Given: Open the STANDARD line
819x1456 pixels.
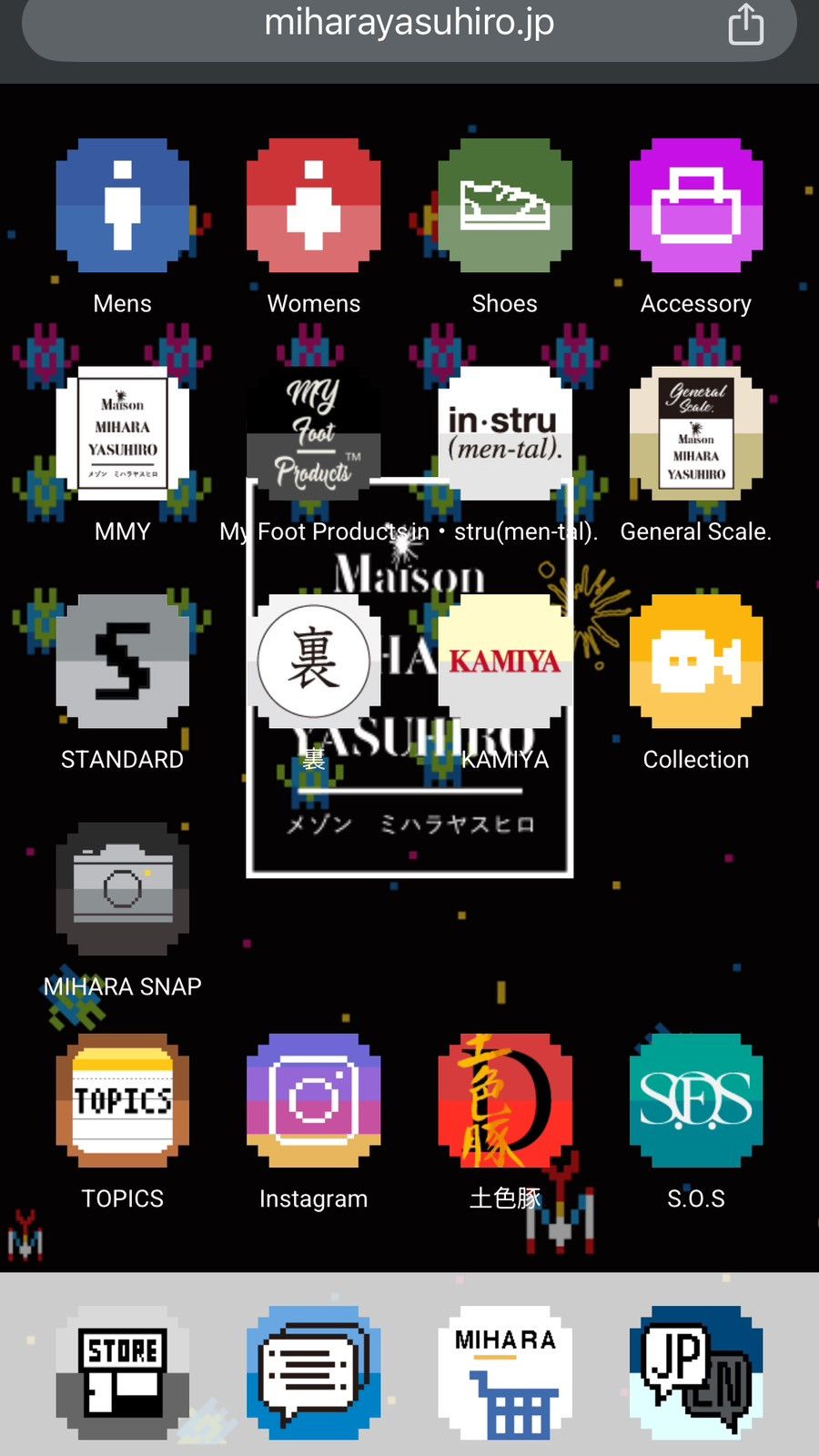Looking at the screenshot, I should pyautogui.click(x=123, y=662).
